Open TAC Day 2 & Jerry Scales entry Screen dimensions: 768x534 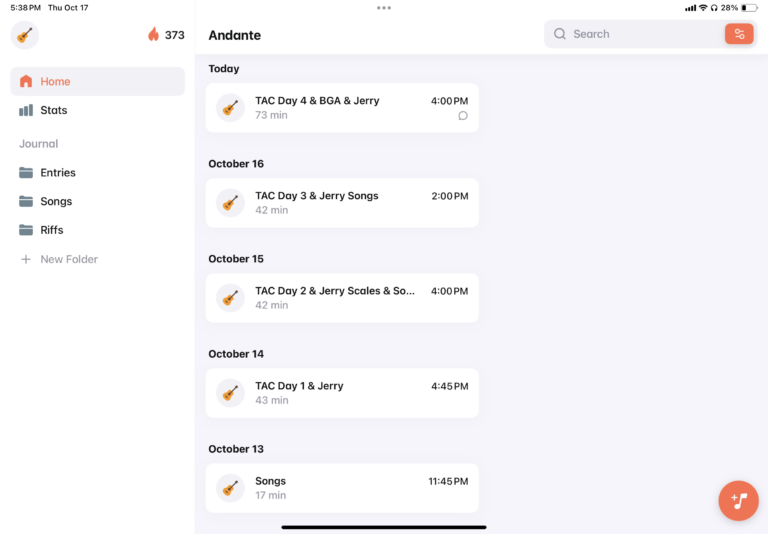click(x=342, y=298)
